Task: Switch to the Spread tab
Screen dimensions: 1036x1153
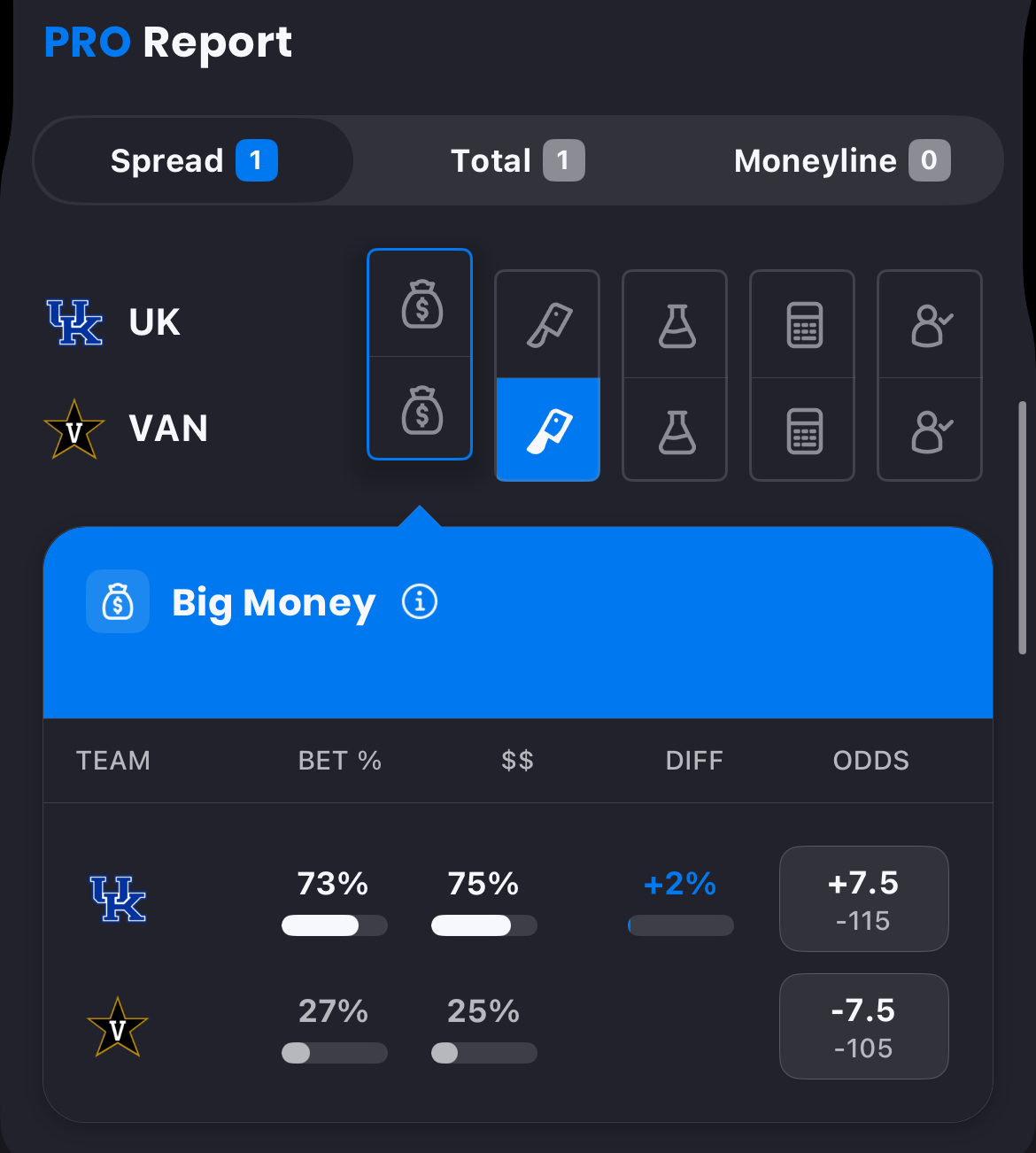Action: click(193, 161)
